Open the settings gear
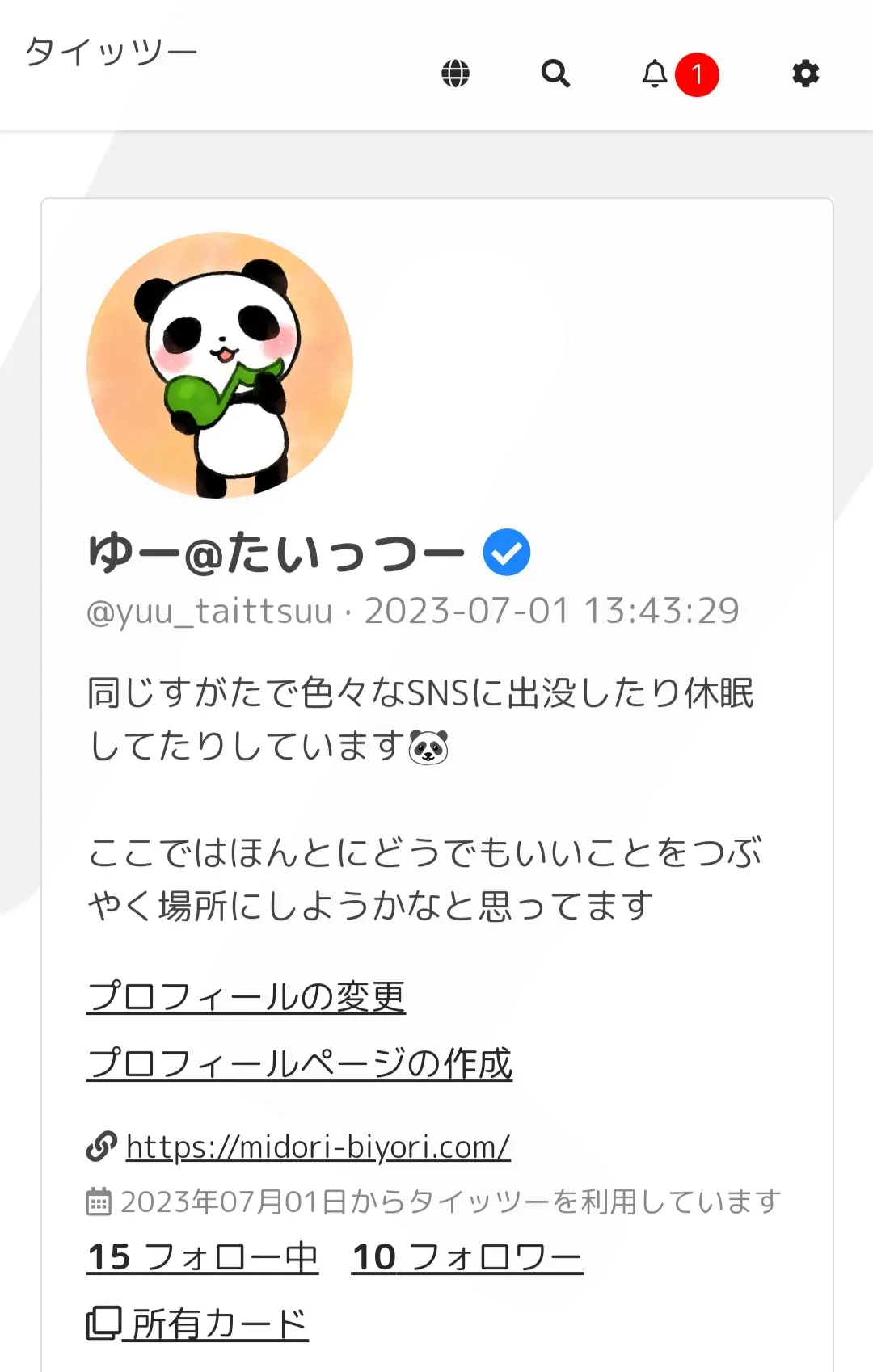This screenshot has width=873, height=1372. pos(805,74)
